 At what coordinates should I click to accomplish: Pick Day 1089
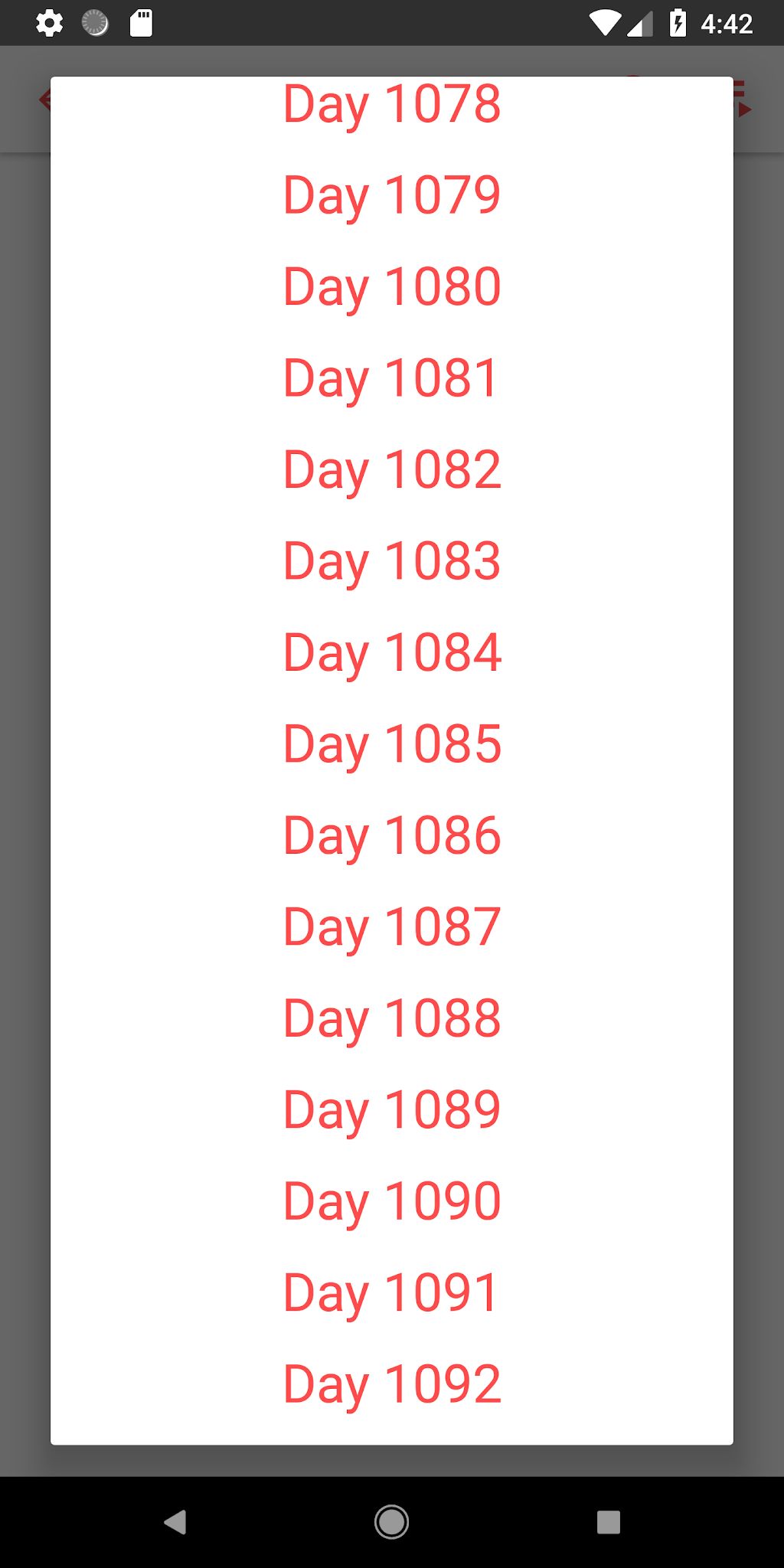tap(391, 1110)
